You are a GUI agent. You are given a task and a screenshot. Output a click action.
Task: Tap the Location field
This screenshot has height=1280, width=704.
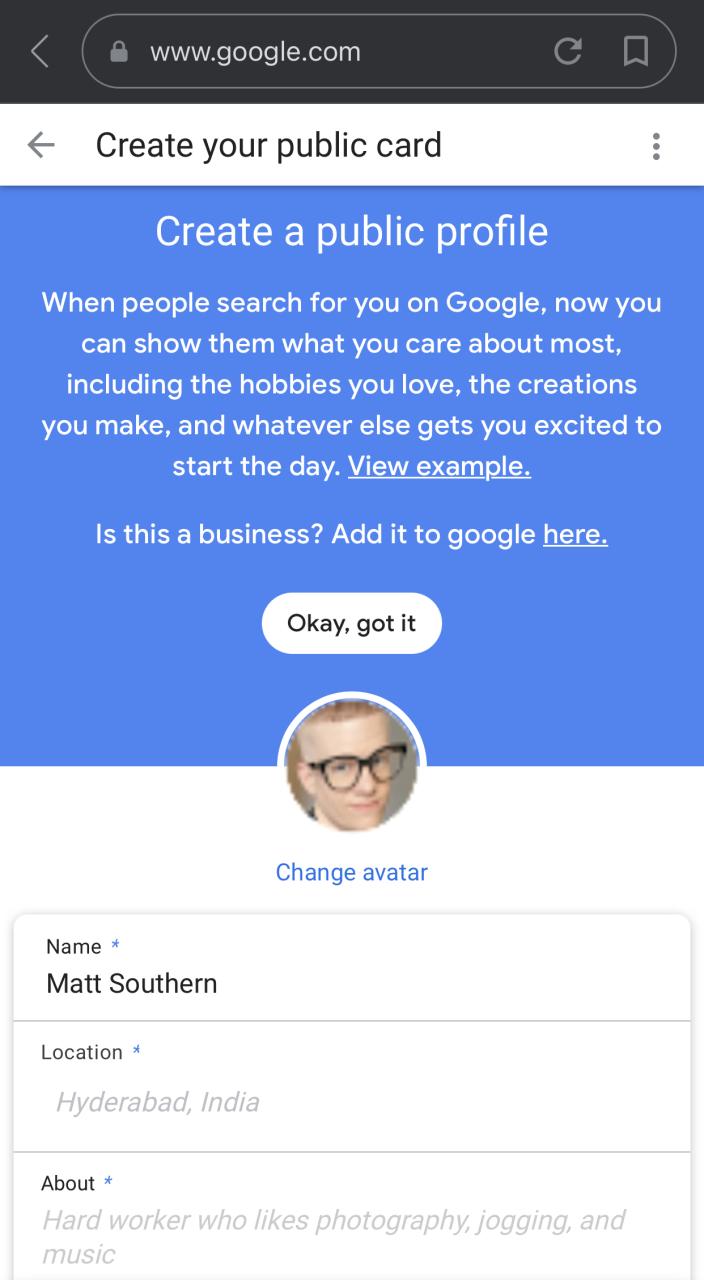[x=350, y=1102]
